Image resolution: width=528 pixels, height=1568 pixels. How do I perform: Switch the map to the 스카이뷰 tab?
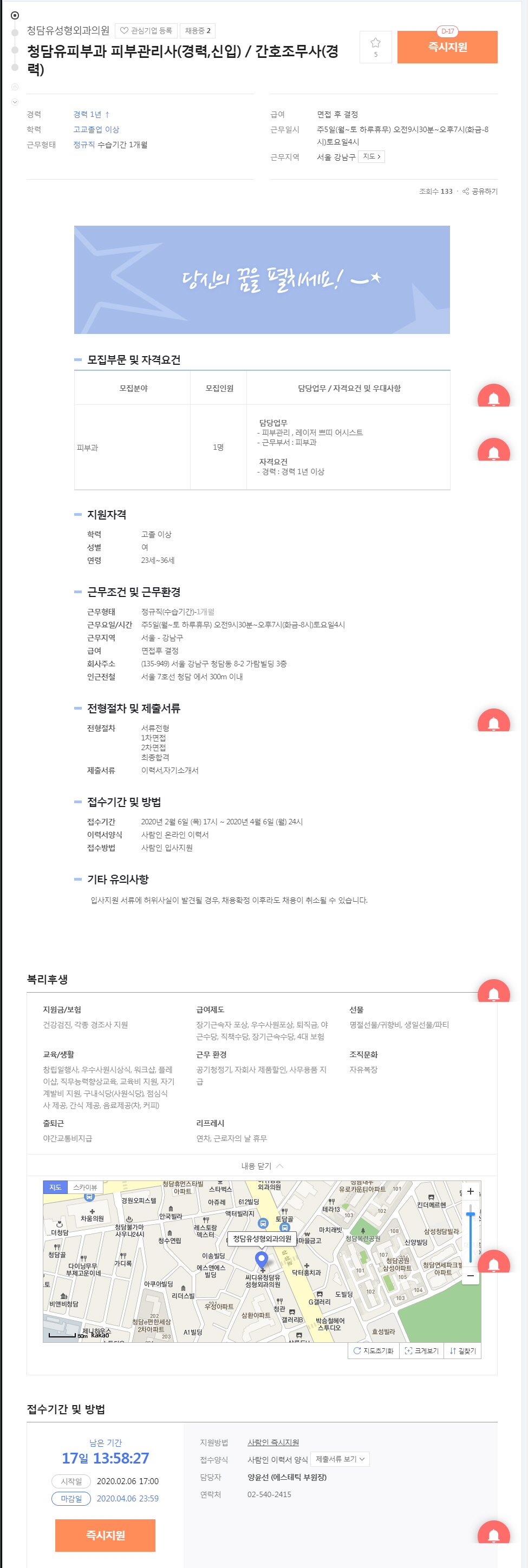[84, 1187]
